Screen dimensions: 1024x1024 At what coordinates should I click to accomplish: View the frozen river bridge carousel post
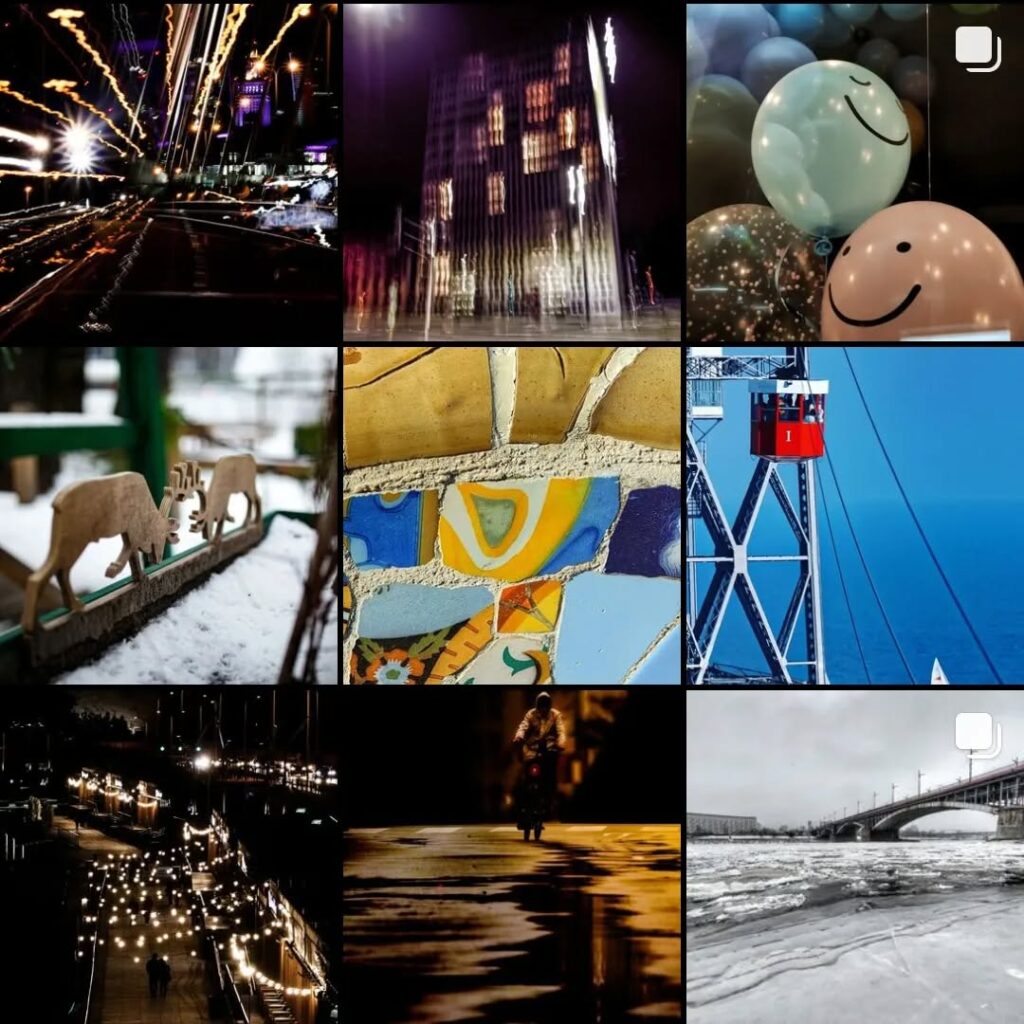pos(856,857)
